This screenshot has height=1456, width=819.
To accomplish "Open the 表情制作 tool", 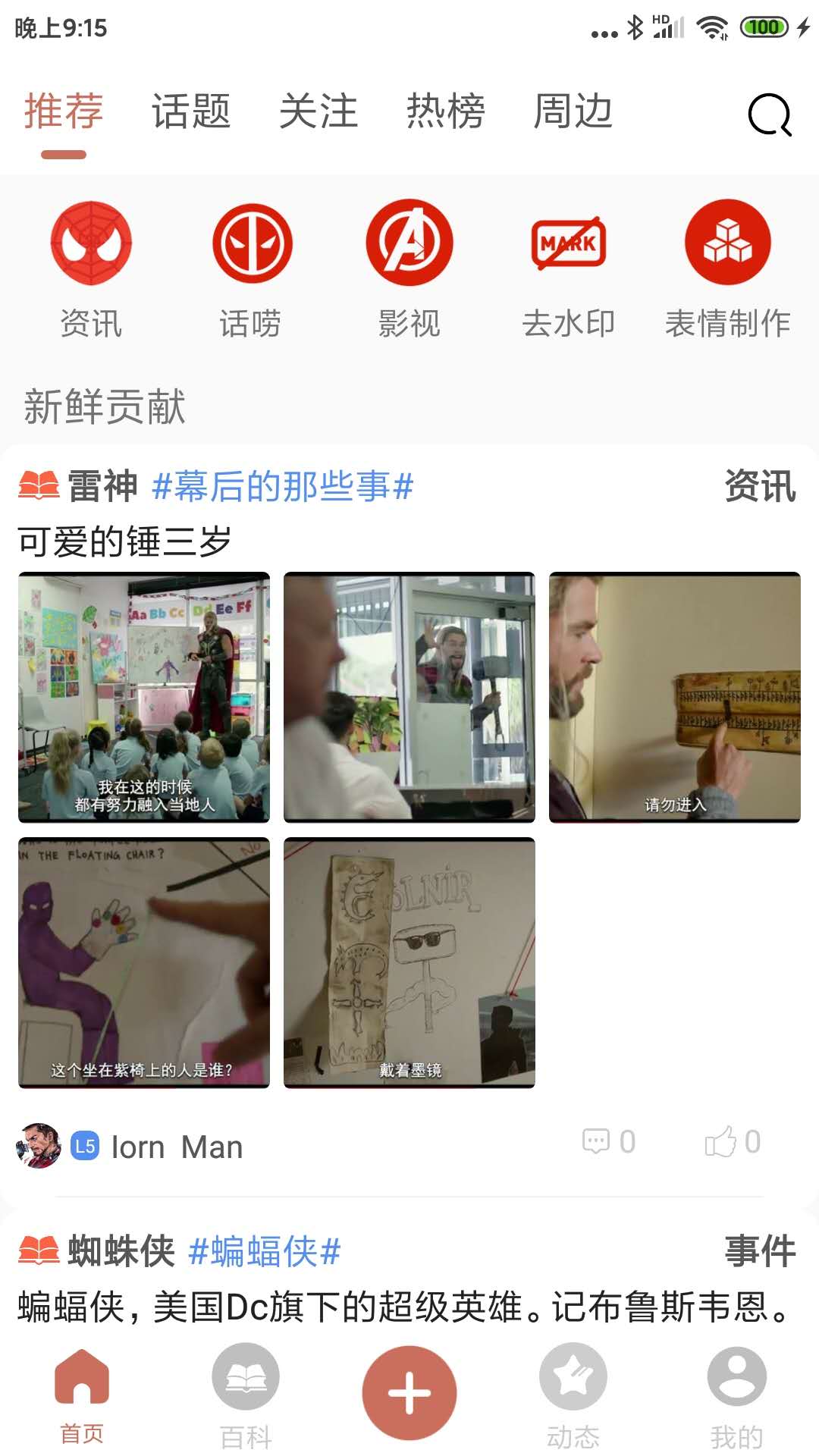I will (727, 243).
